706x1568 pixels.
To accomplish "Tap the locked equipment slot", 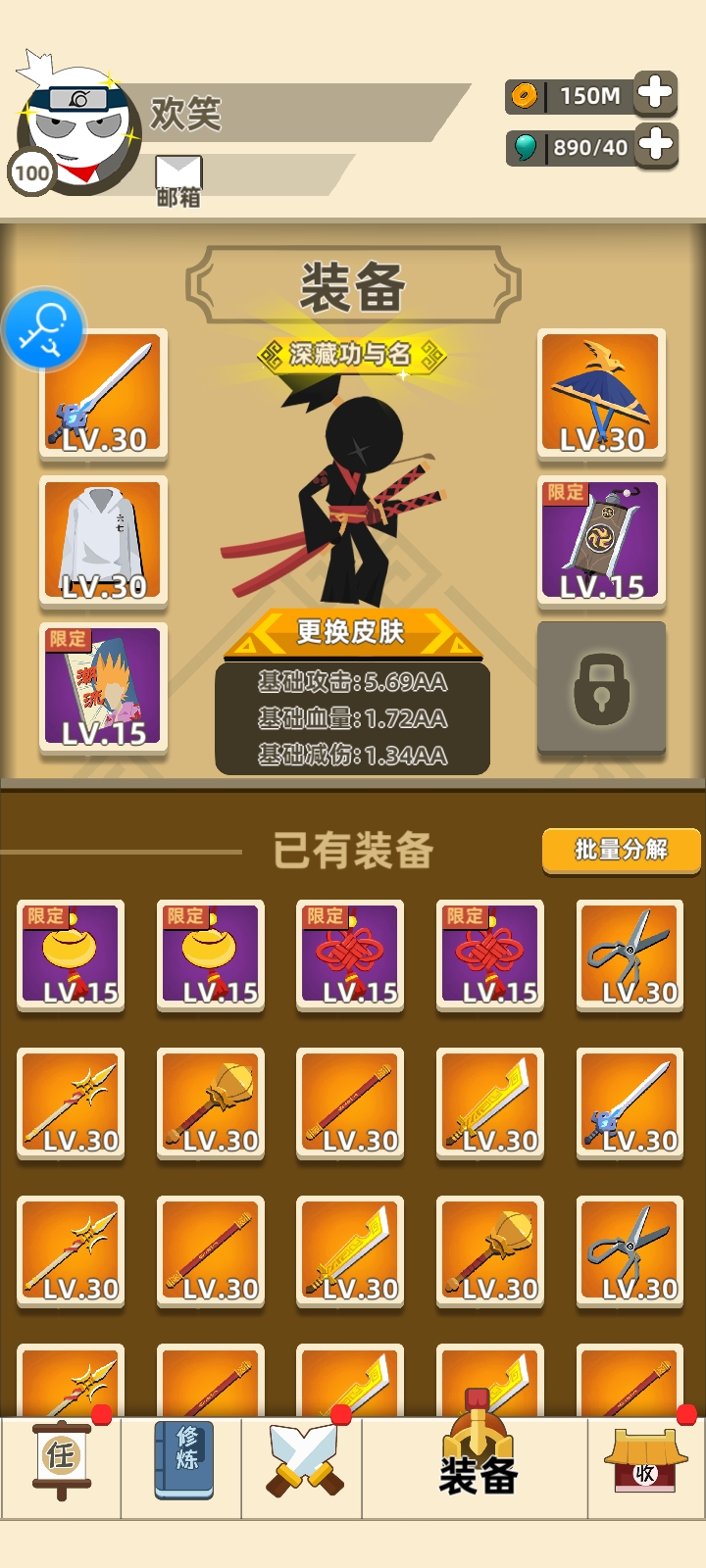I will pyautogui.click(x=601, y=689).
